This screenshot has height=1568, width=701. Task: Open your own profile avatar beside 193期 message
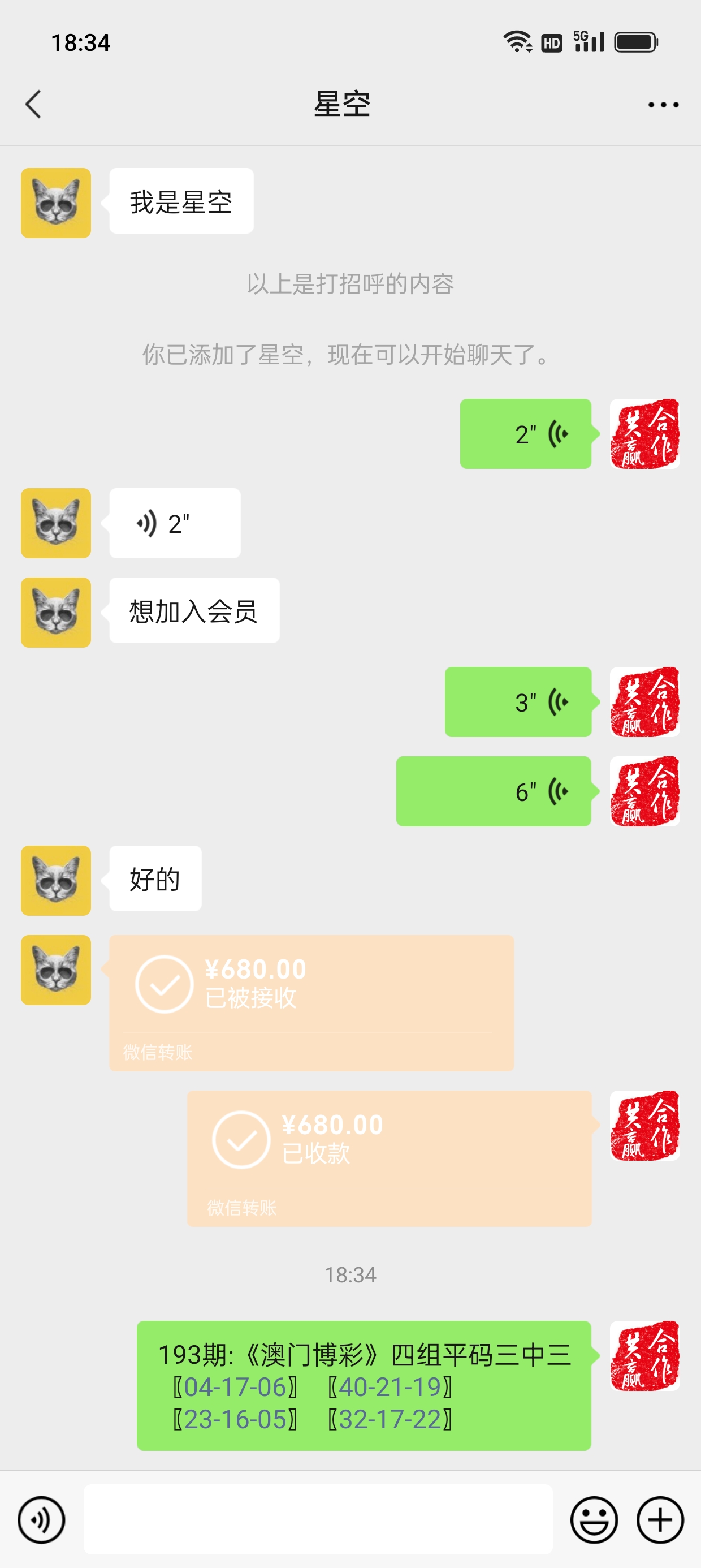click(644, 1355)
